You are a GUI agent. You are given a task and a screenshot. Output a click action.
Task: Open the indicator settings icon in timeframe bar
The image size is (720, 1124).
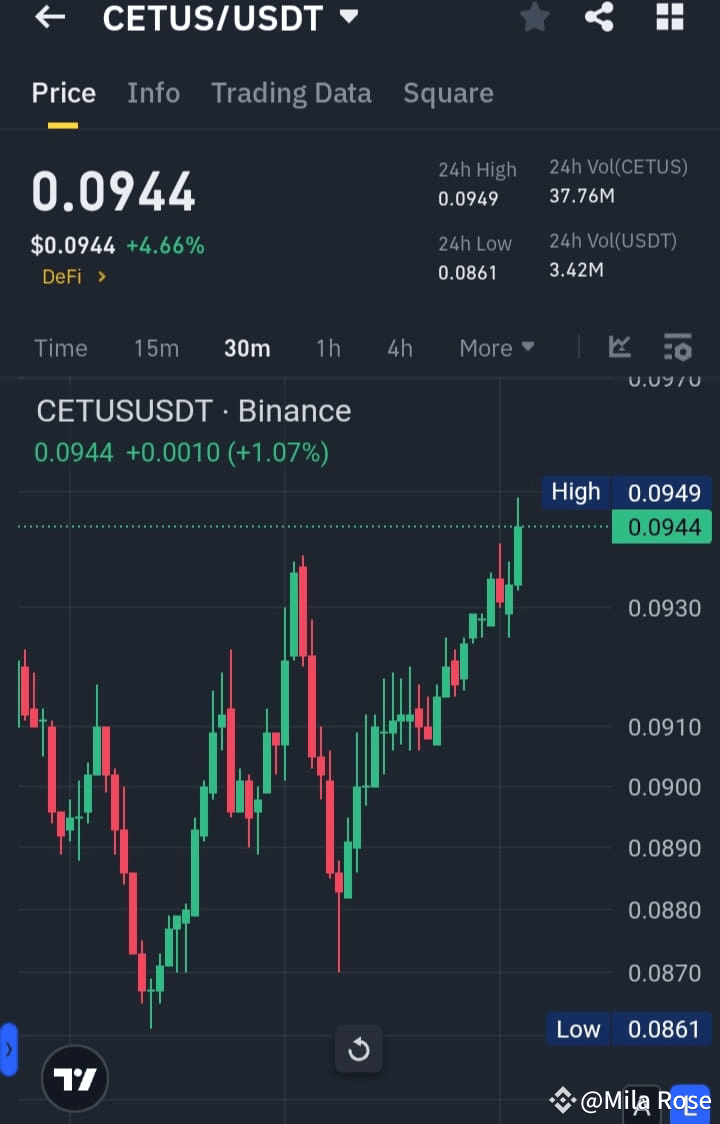678,347
